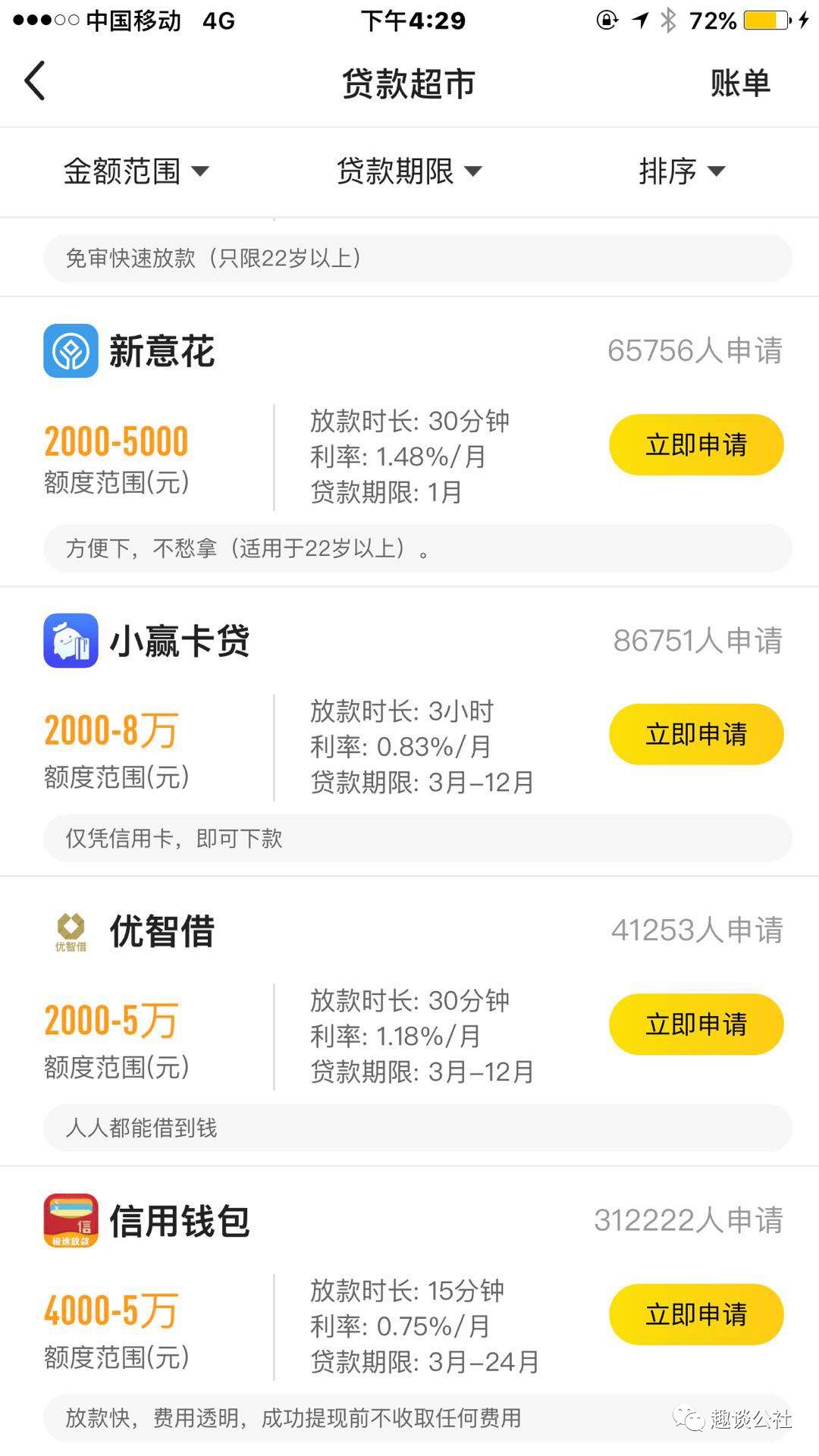Tap 立即申请 for 新意花
Viewport: 819px width, 1456px height.
695,445
